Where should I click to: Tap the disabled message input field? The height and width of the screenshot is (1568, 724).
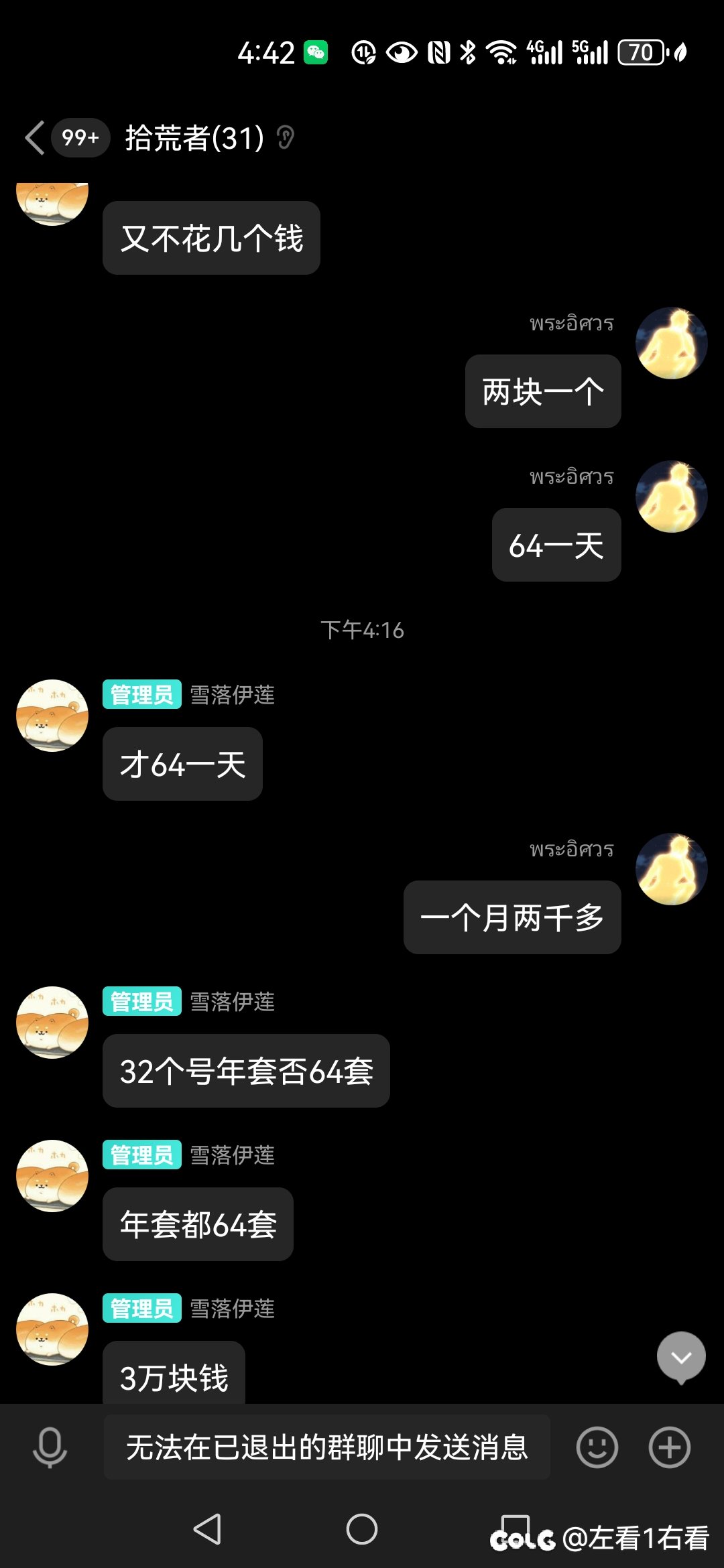point(327,1447)
